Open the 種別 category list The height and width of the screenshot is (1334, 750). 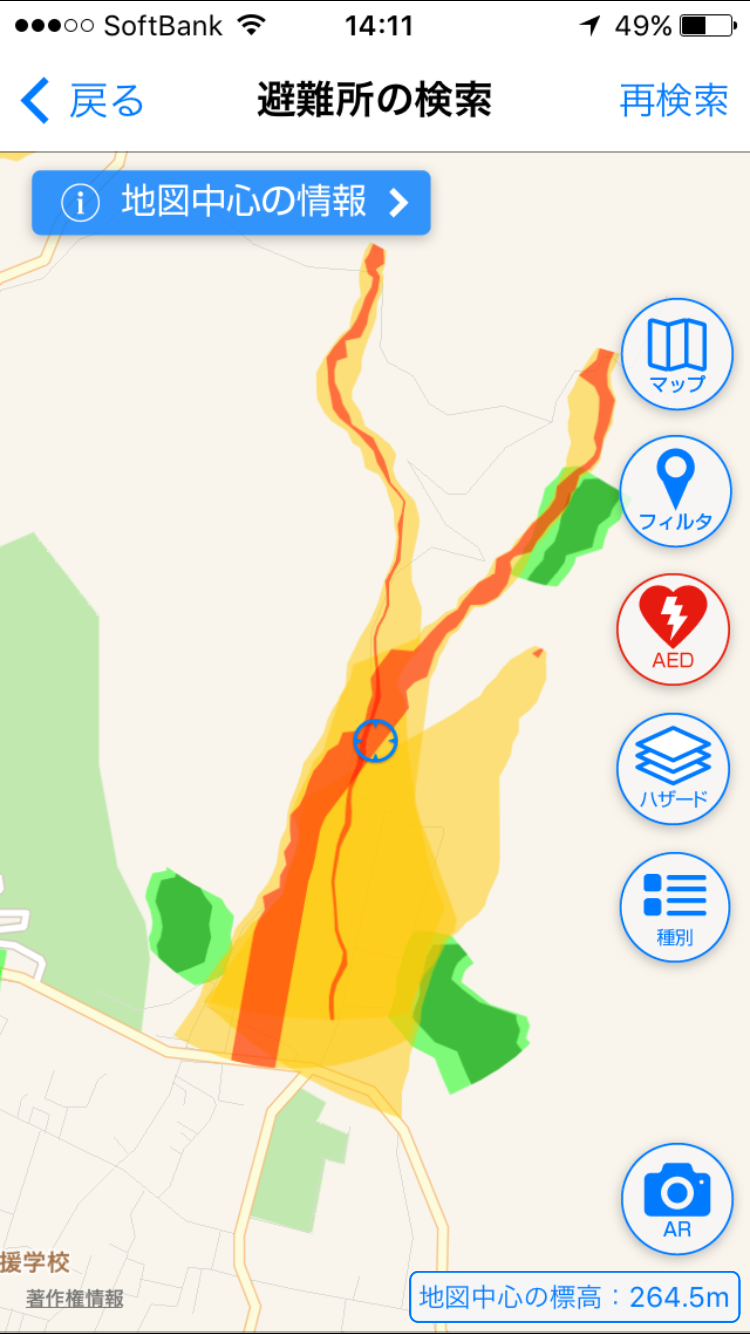coord(675,907)
